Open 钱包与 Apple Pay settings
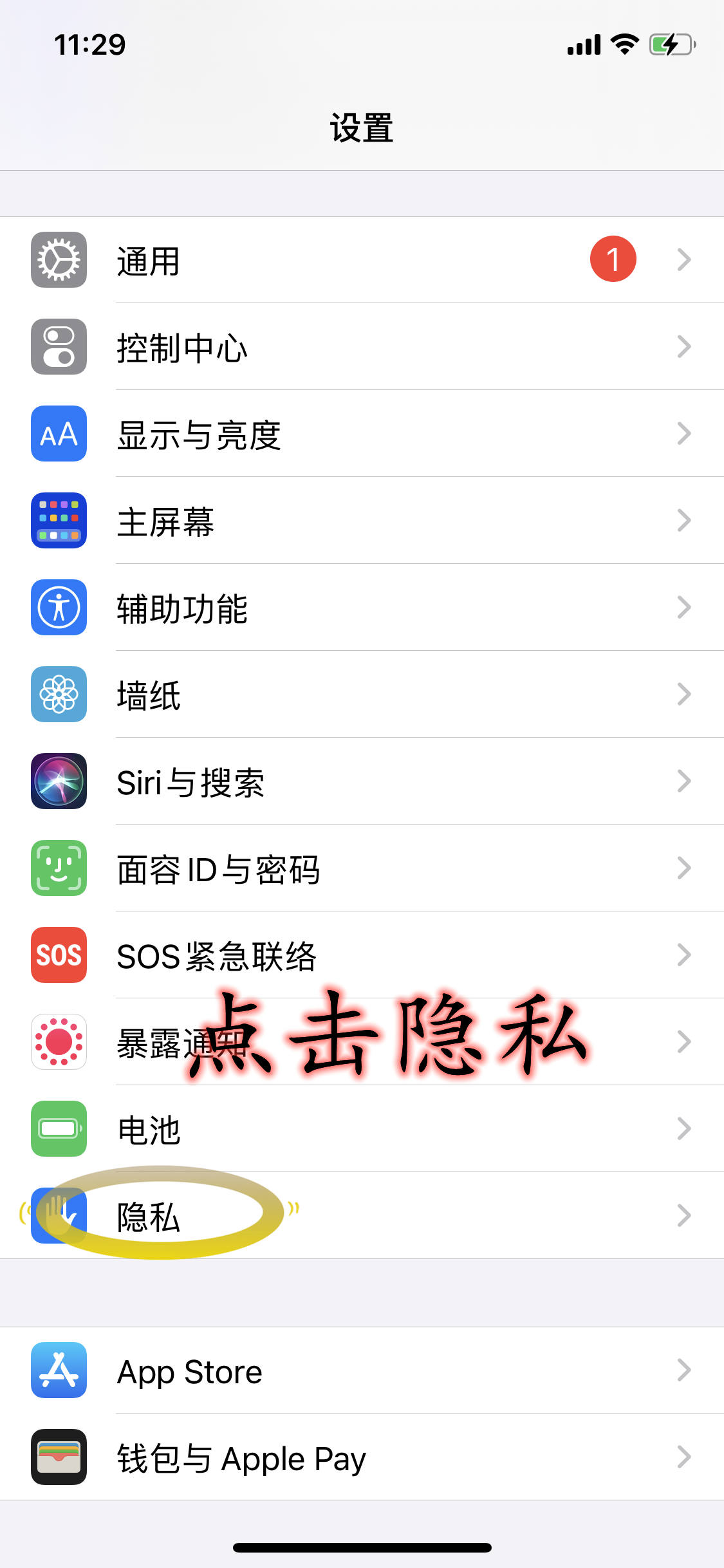The height and width of the screenshot is (1568, 724). [x=362, y=1457]
